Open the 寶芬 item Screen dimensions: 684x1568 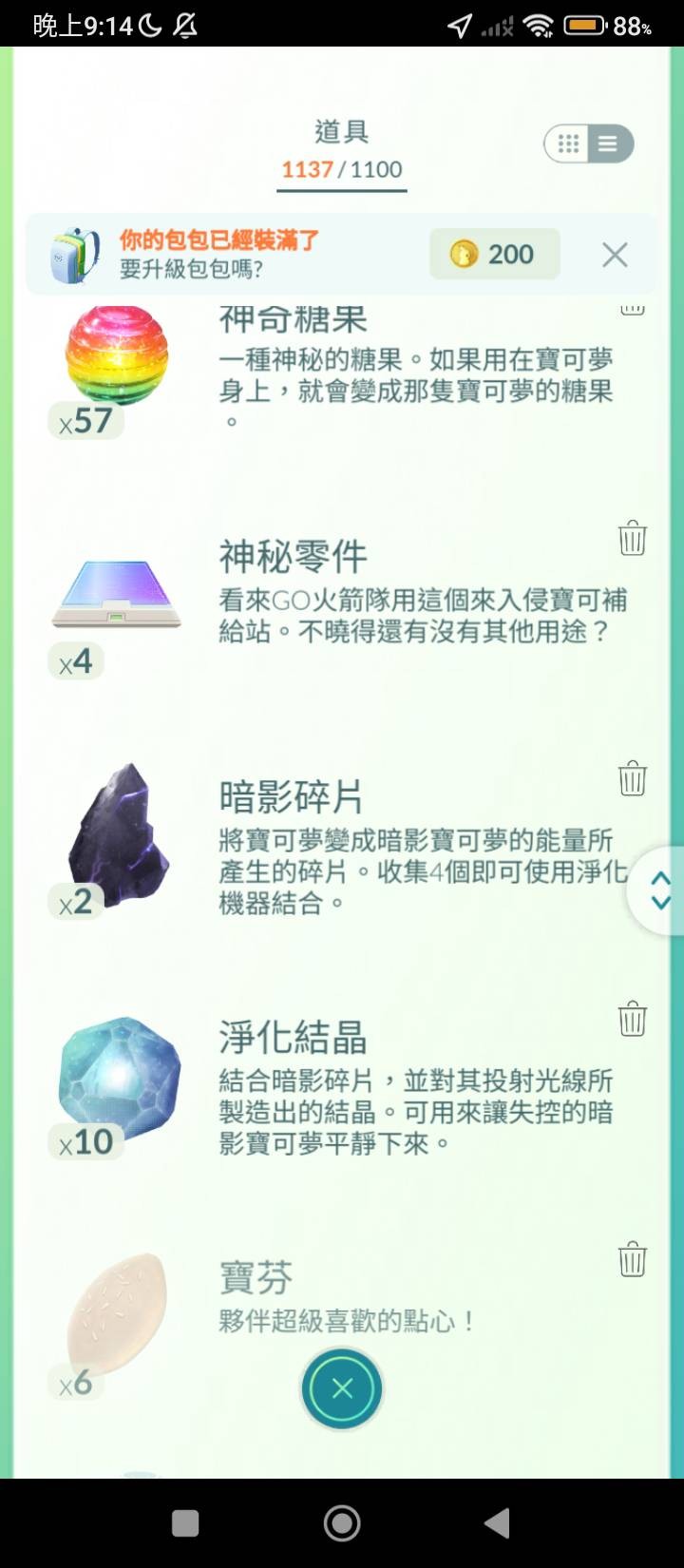[x=117, y=1316]
